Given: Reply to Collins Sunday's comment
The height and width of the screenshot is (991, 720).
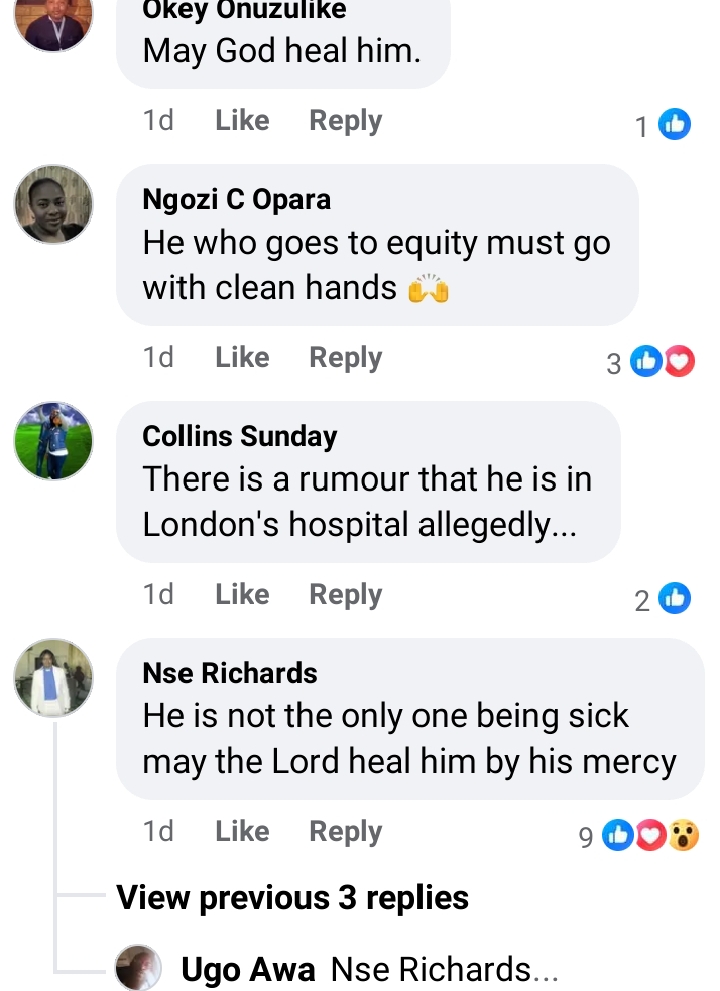Looking at the screenshot, I should pyautogui.click(x=345, y=595).
